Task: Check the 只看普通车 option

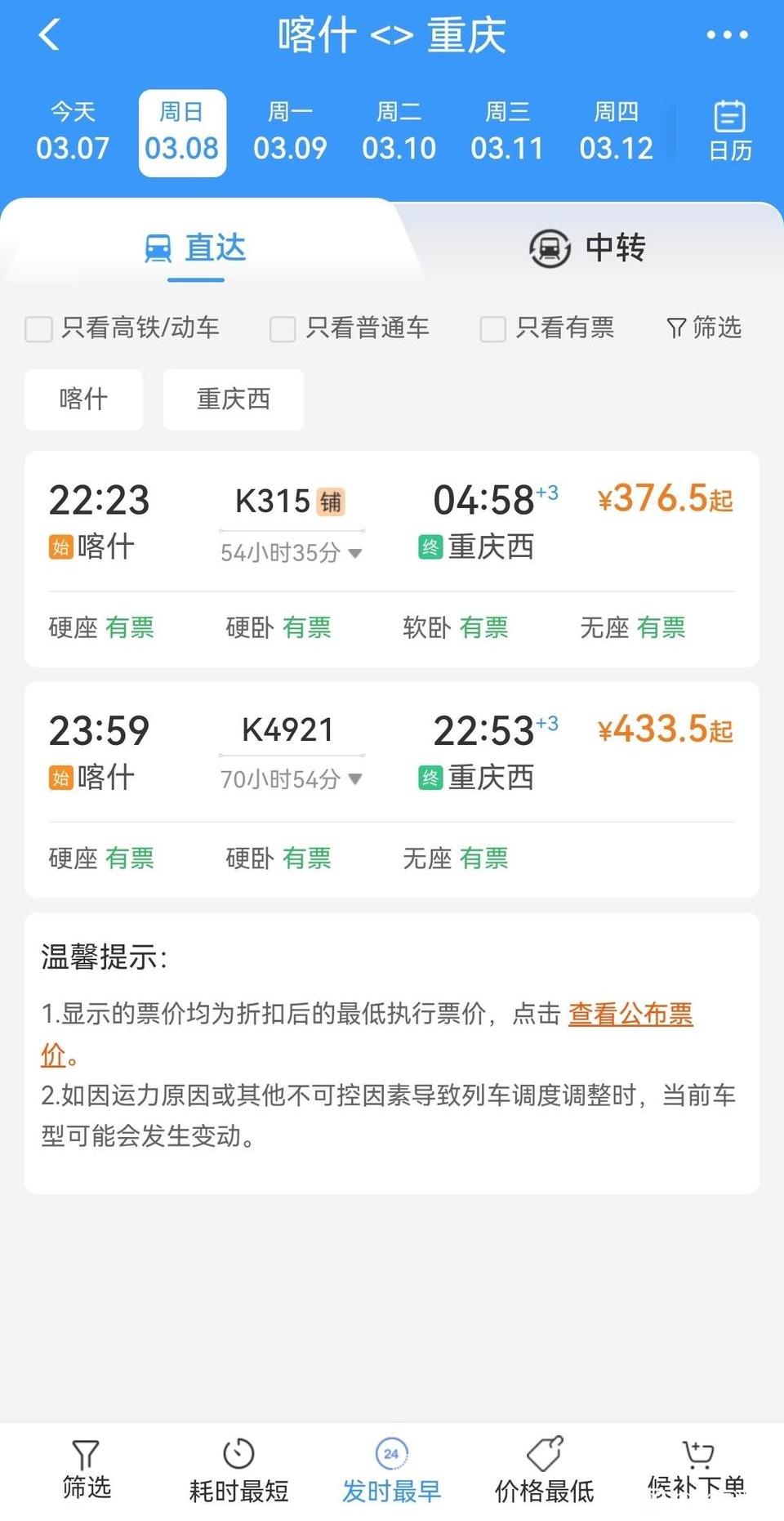Action: 282,328
